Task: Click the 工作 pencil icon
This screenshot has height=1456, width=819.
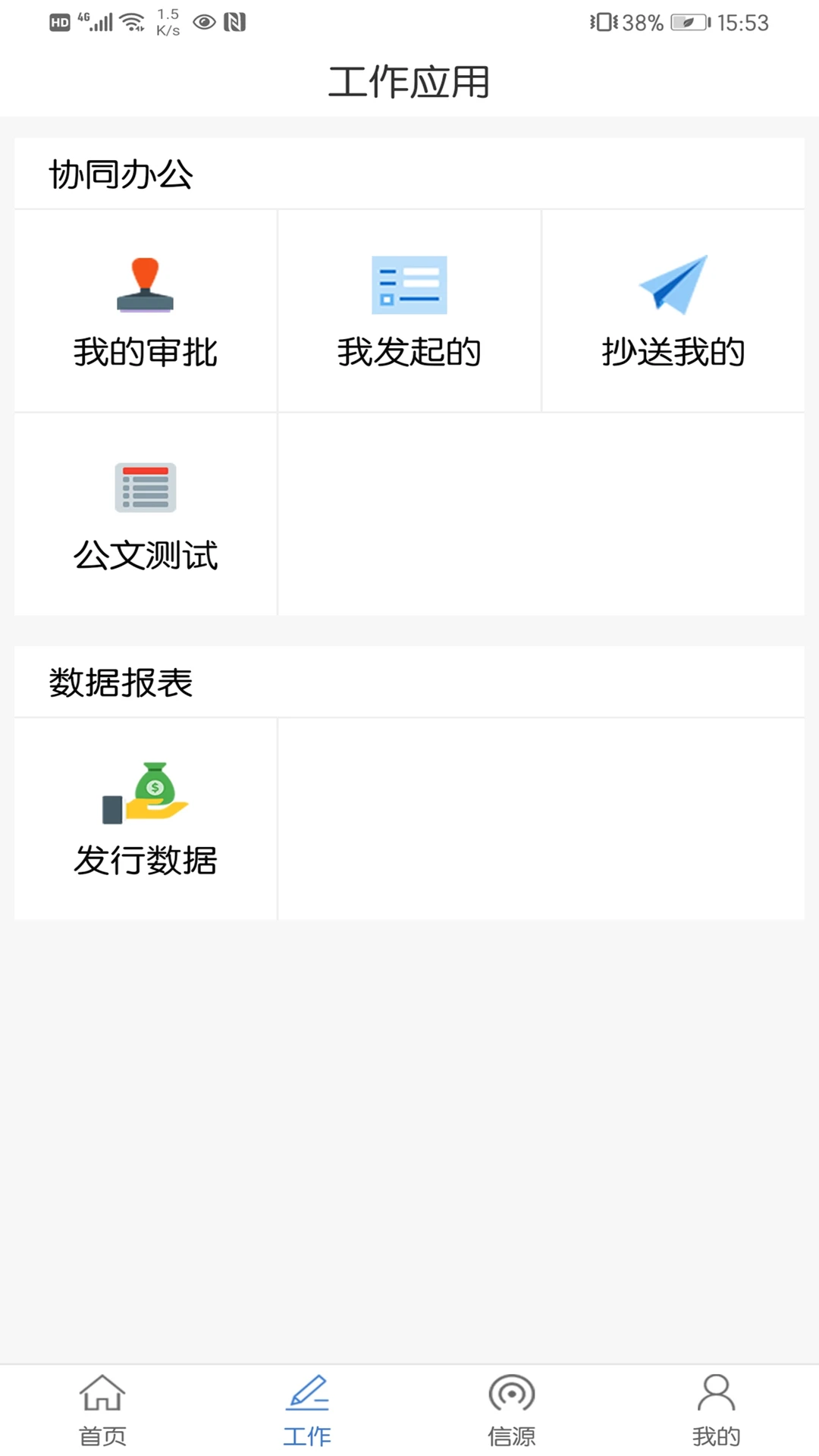Action: click(307, 1393)
